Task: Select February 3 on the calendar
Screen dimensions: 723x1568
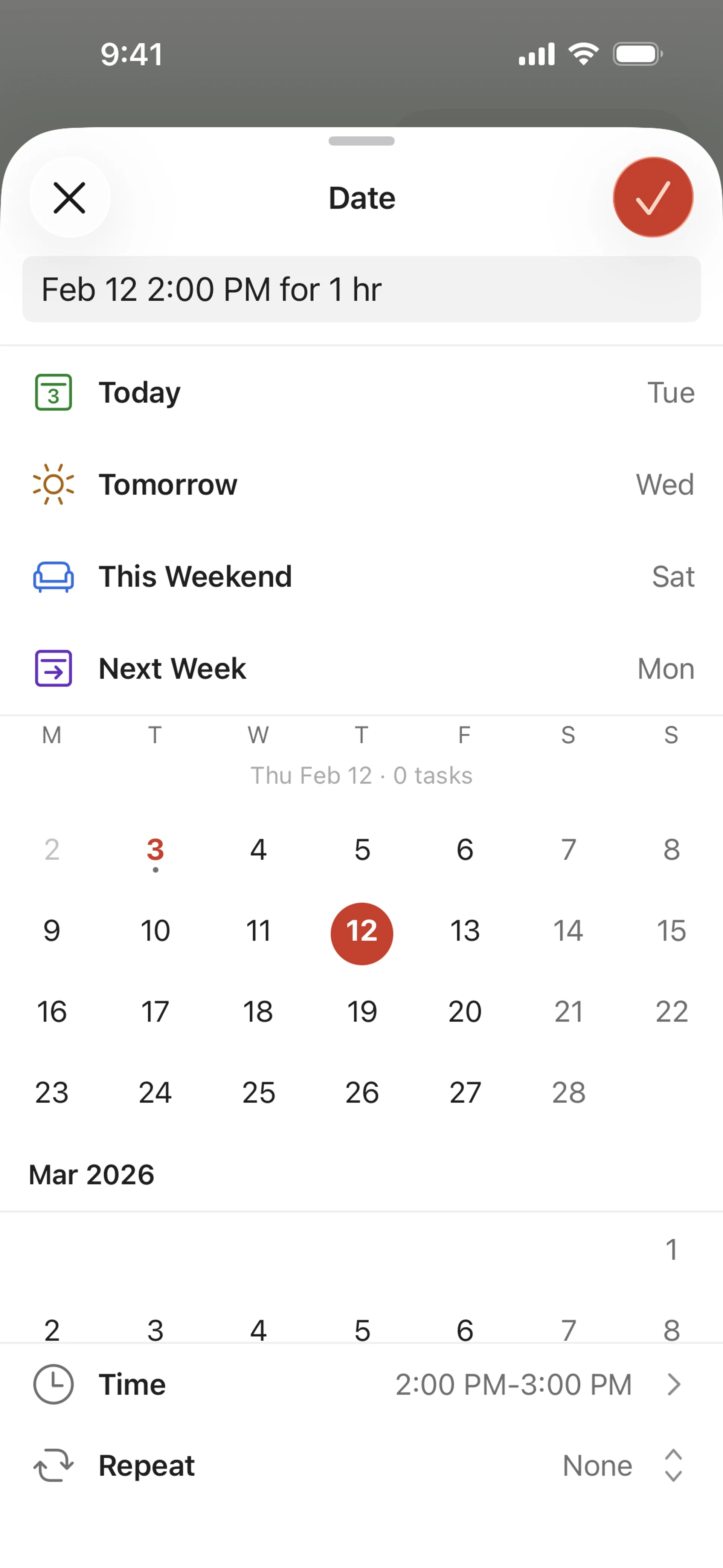Action: point(155,850)
